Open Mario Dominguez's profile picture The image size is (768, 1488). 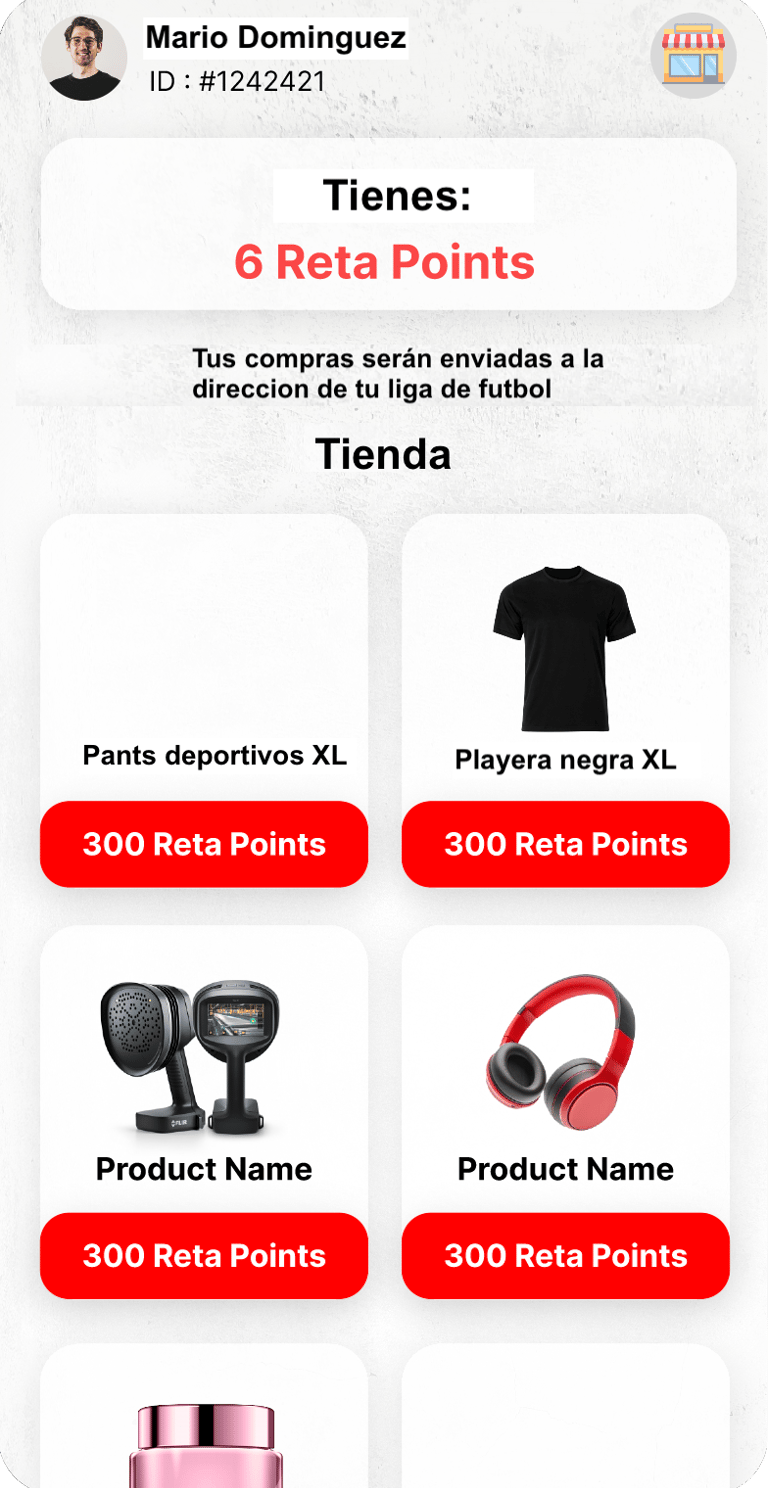tap(84, 58)
